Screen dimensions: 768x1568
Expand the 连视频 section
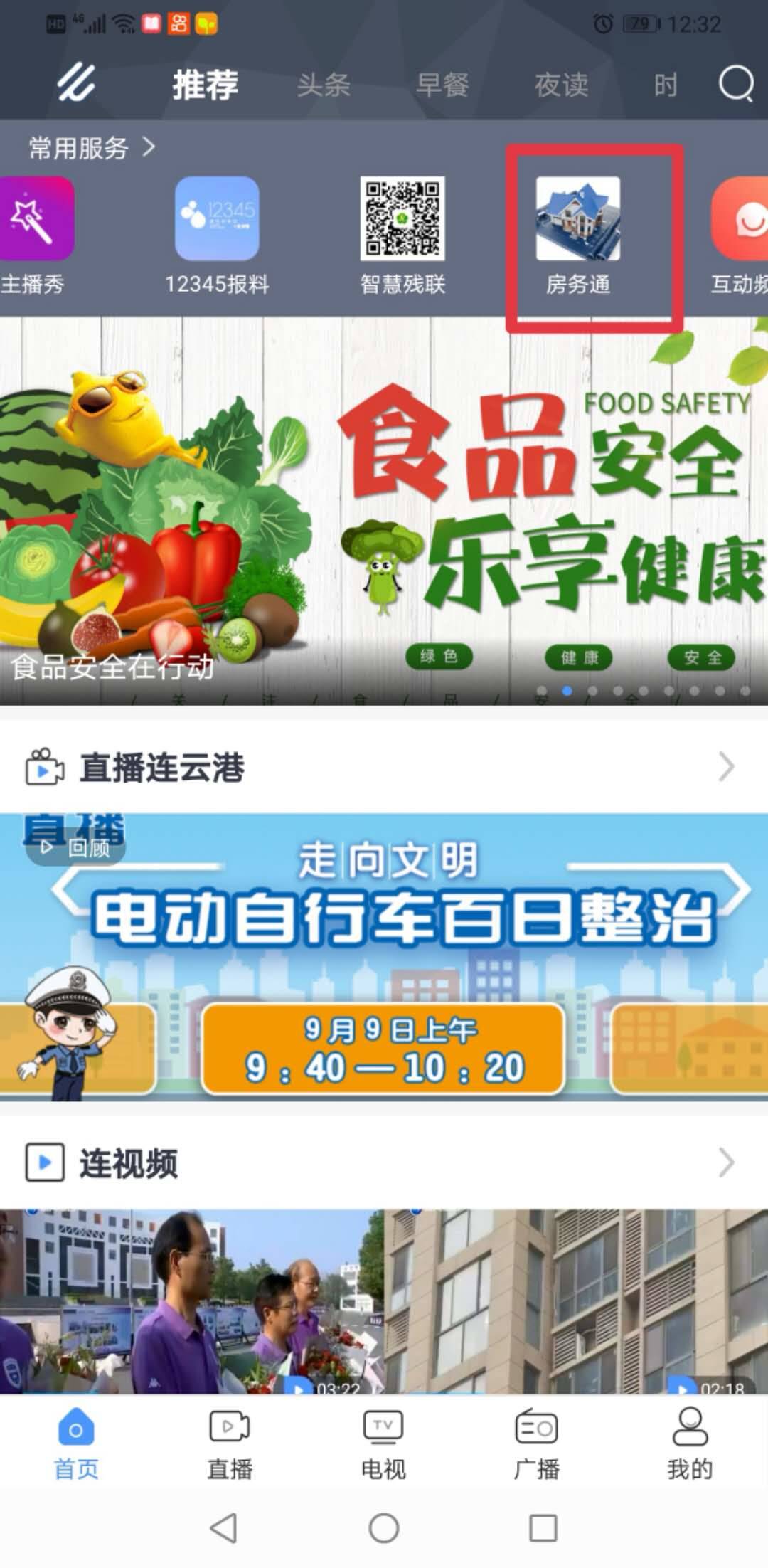(x=725, y=1162)
